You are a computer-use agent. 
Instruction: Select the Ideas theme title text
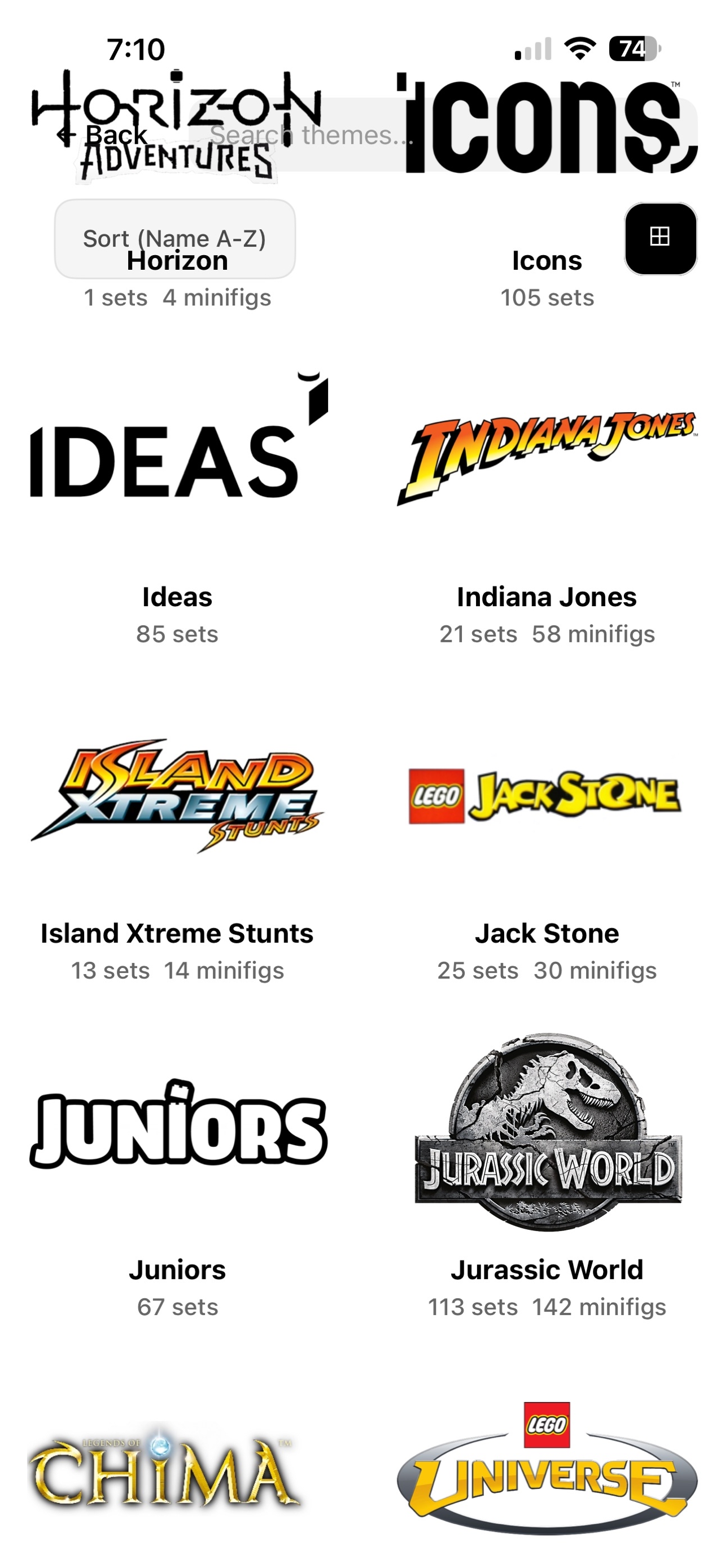tap(177, 597)
